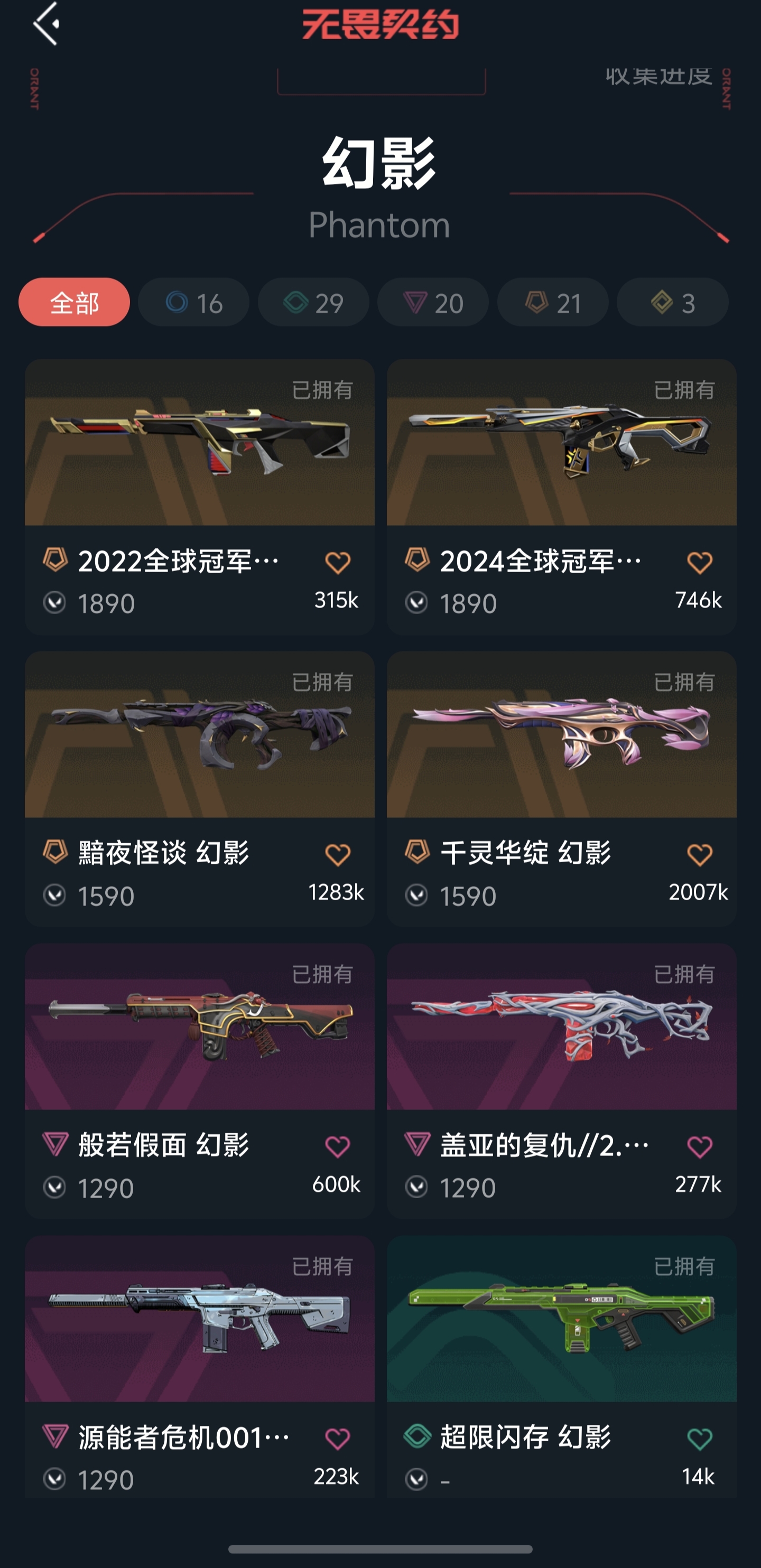Open the 超限闪存 幻影 skin card
Viewport: 761px width, 1568px height.
click(x=561, y=1367)
